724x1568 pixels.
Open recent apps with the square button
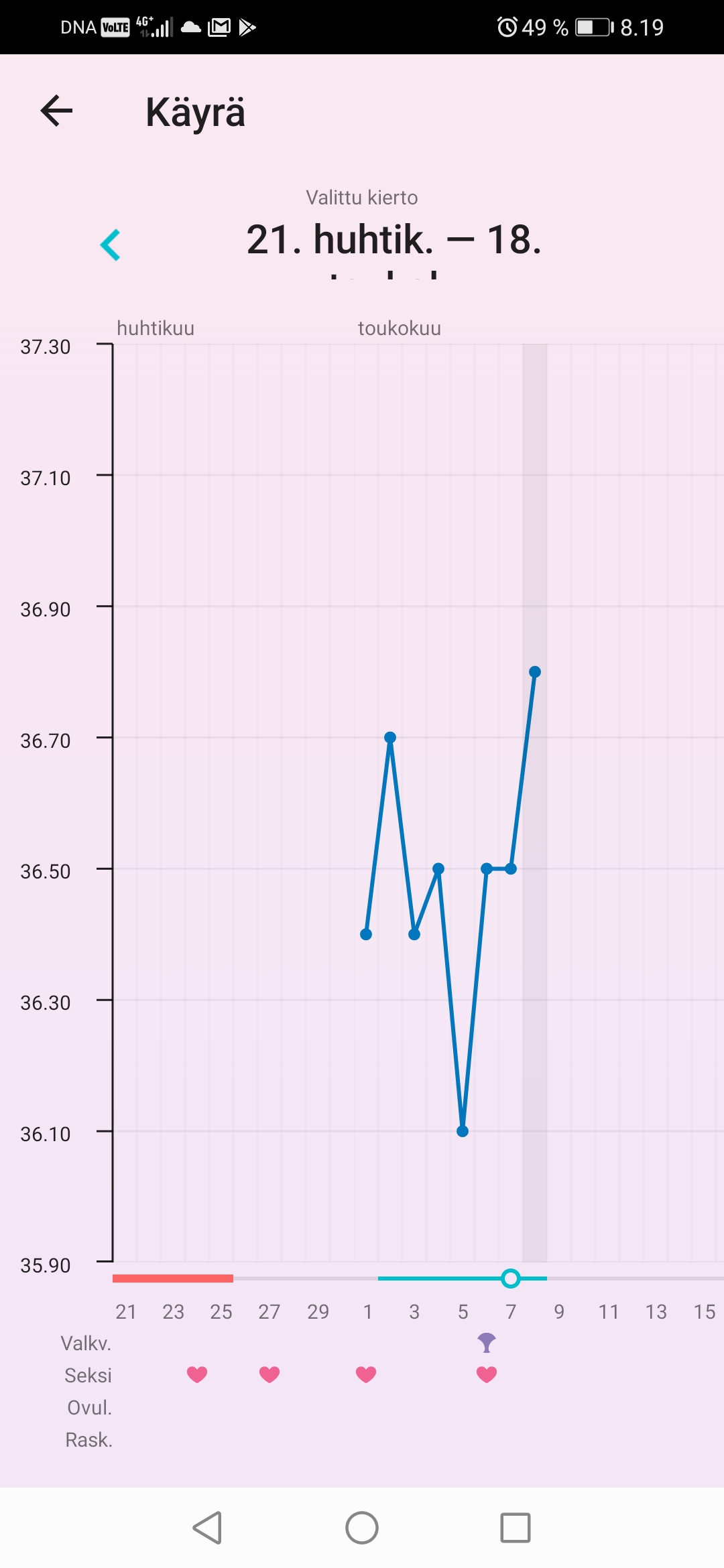pos(515,1528)
